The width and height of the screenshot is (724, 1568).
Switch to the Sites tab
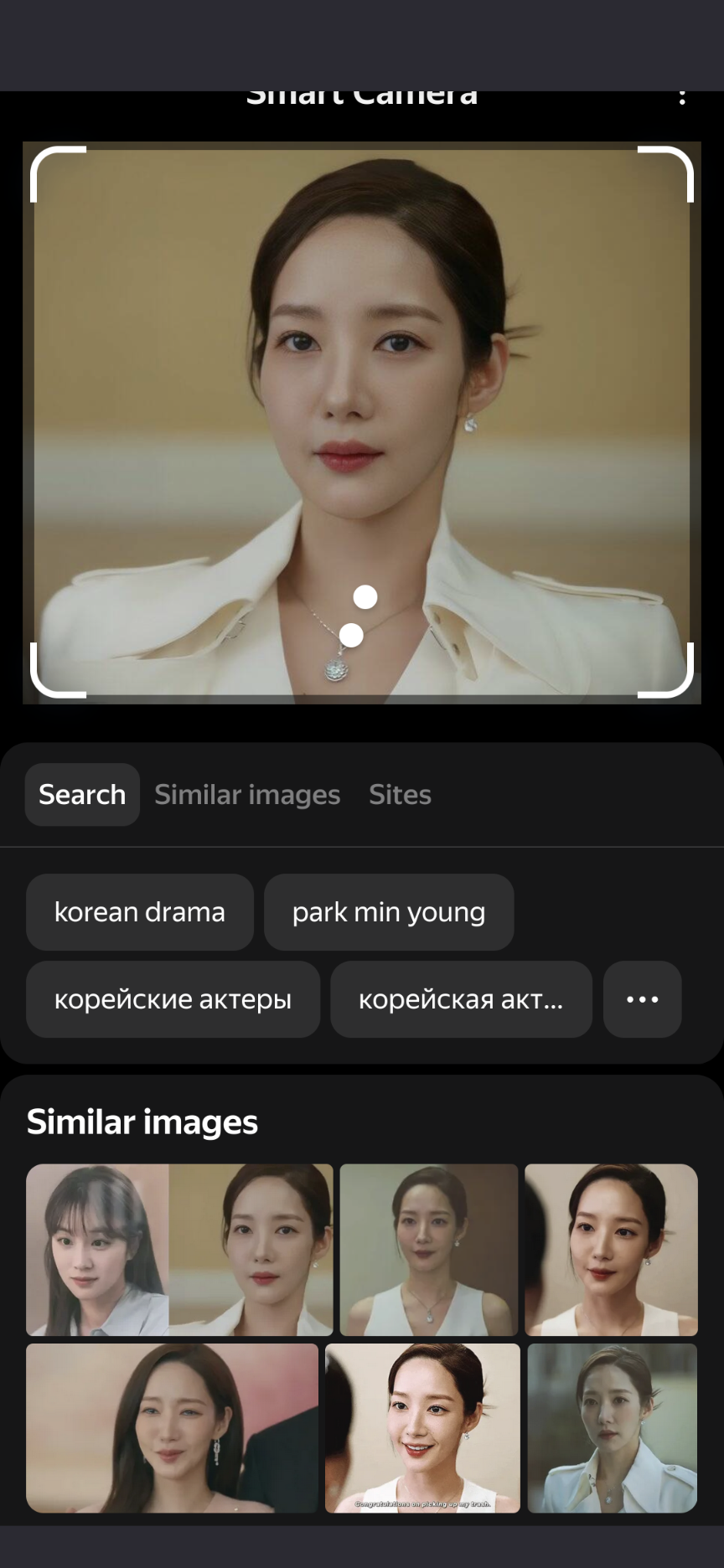click(400, 794)
